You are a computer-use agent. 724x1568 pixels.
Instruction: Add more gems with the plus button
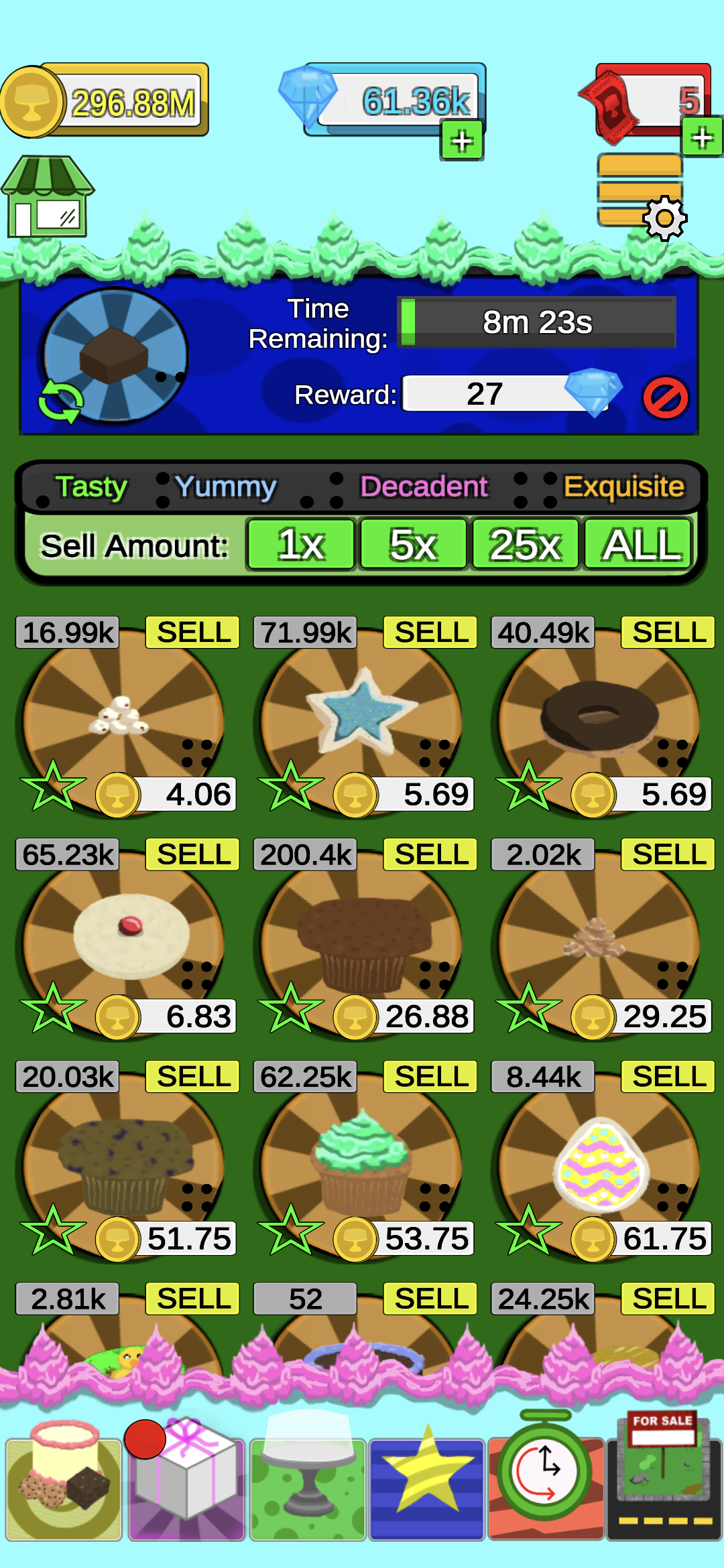(461, 141)
